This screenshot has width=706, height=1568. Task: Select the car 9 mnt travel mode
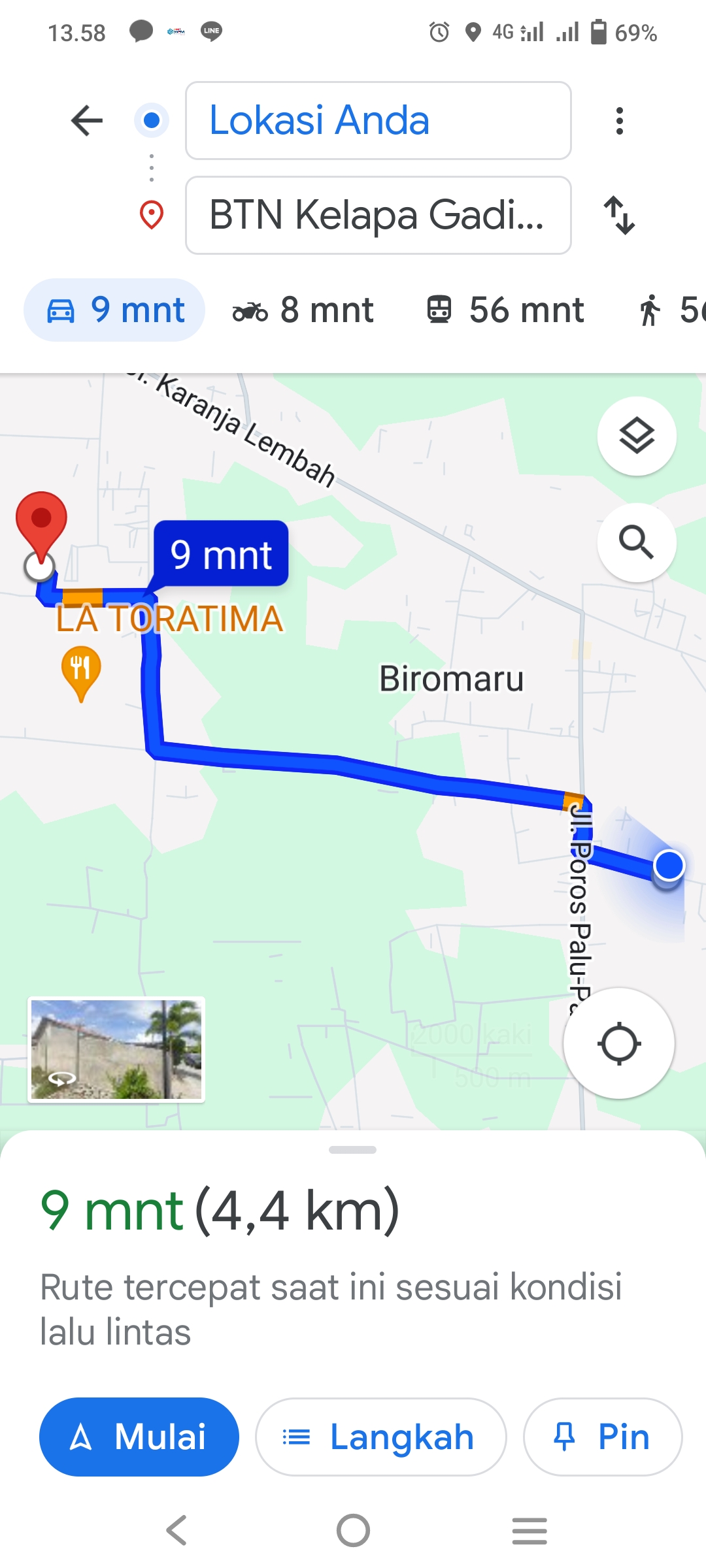tap(114, 310)
